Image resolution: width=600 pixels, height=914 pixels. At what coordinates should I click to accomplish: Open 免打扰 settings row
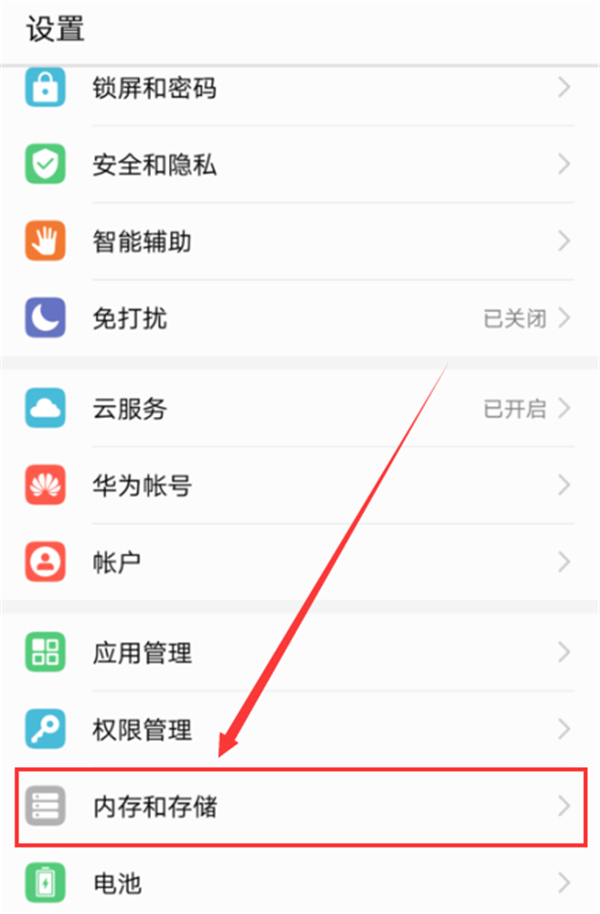coord(300,319)
